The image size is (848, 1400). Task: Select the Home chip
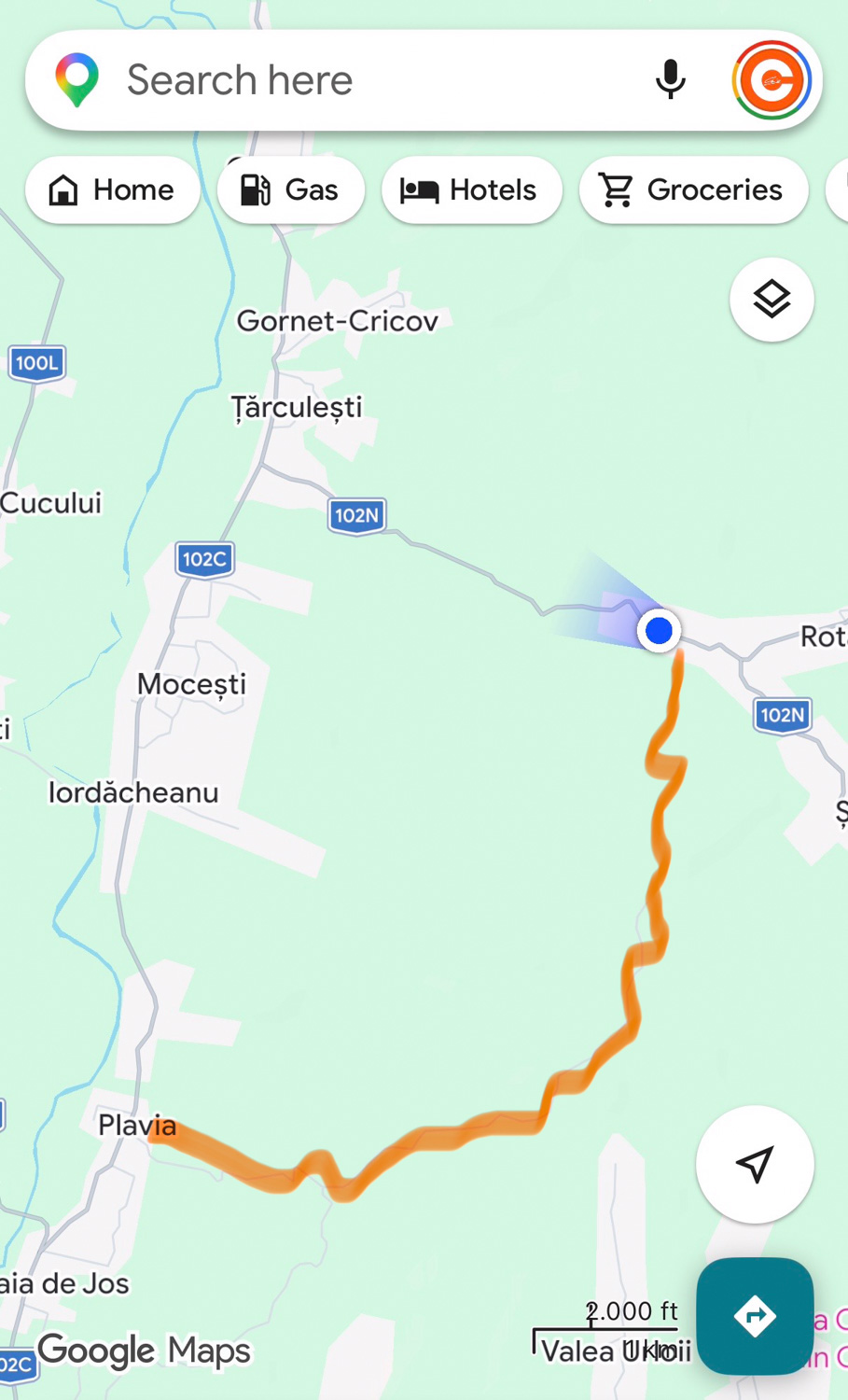(x=113, y=190)
